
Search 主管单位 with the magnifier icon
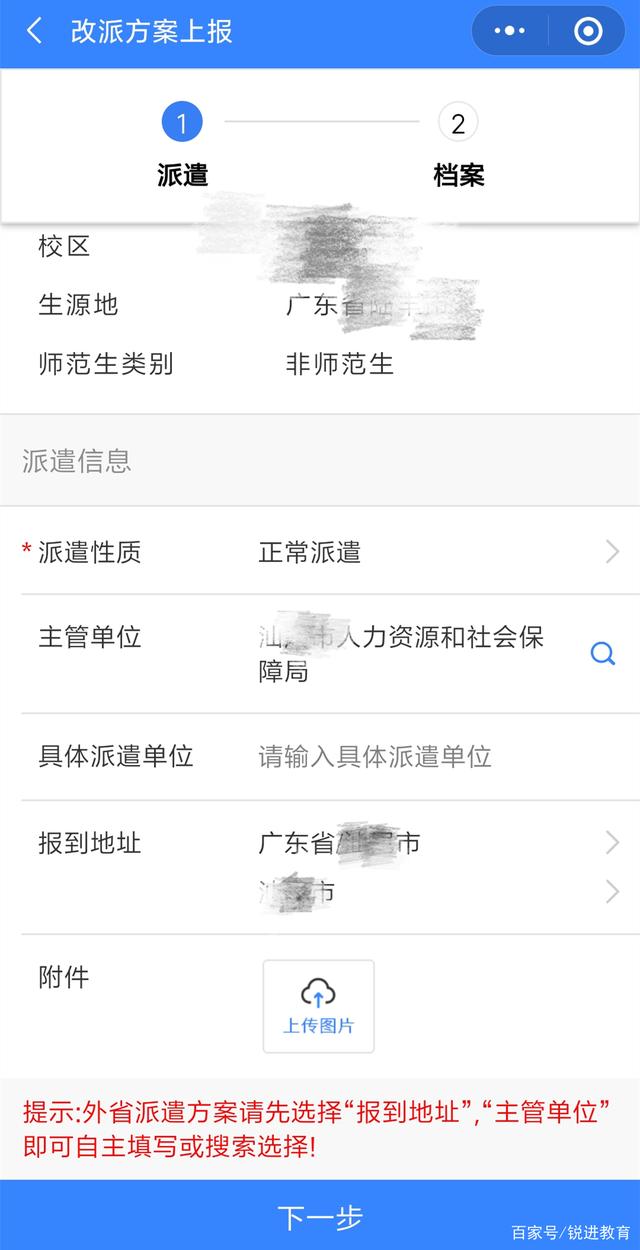(603, 654)
